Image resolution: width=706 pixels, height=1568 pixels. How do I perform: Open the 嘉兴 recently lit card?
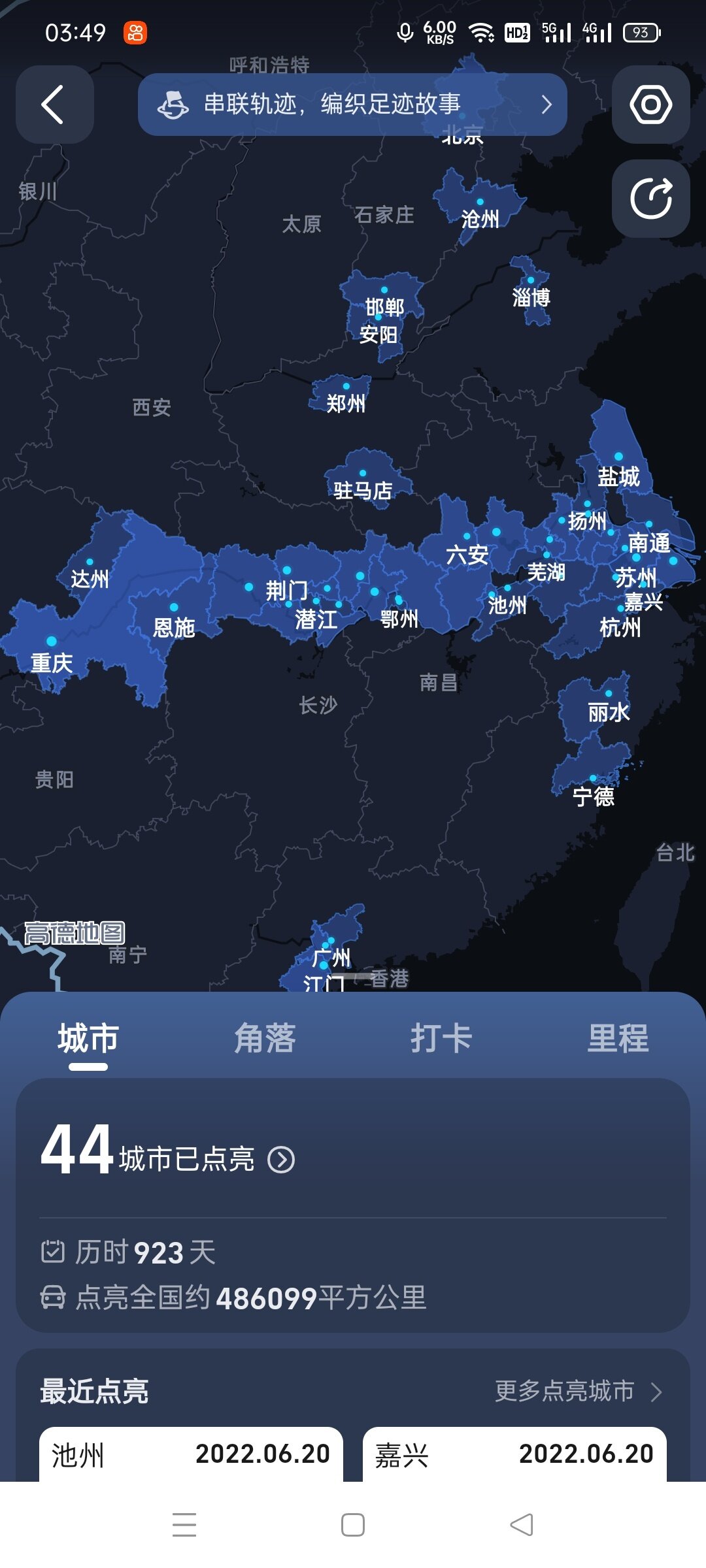tap(514, 1454)
